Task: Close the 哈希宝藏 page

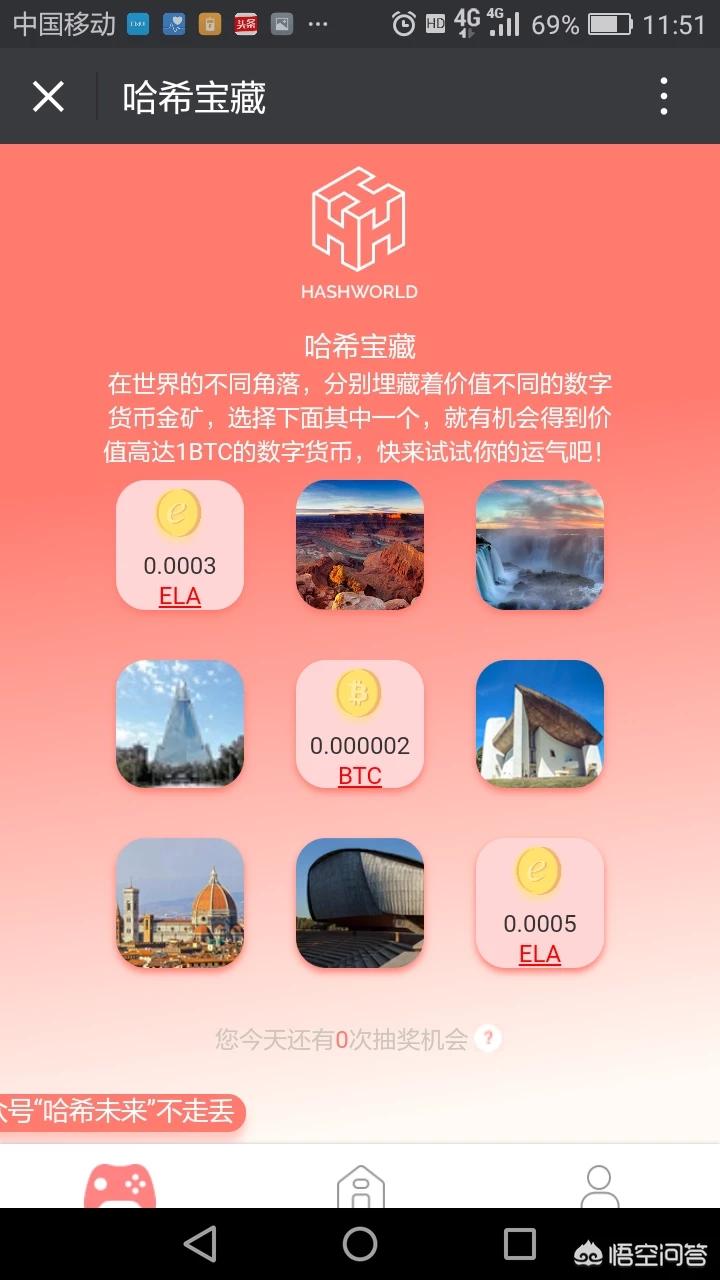Action: (48, 97)
